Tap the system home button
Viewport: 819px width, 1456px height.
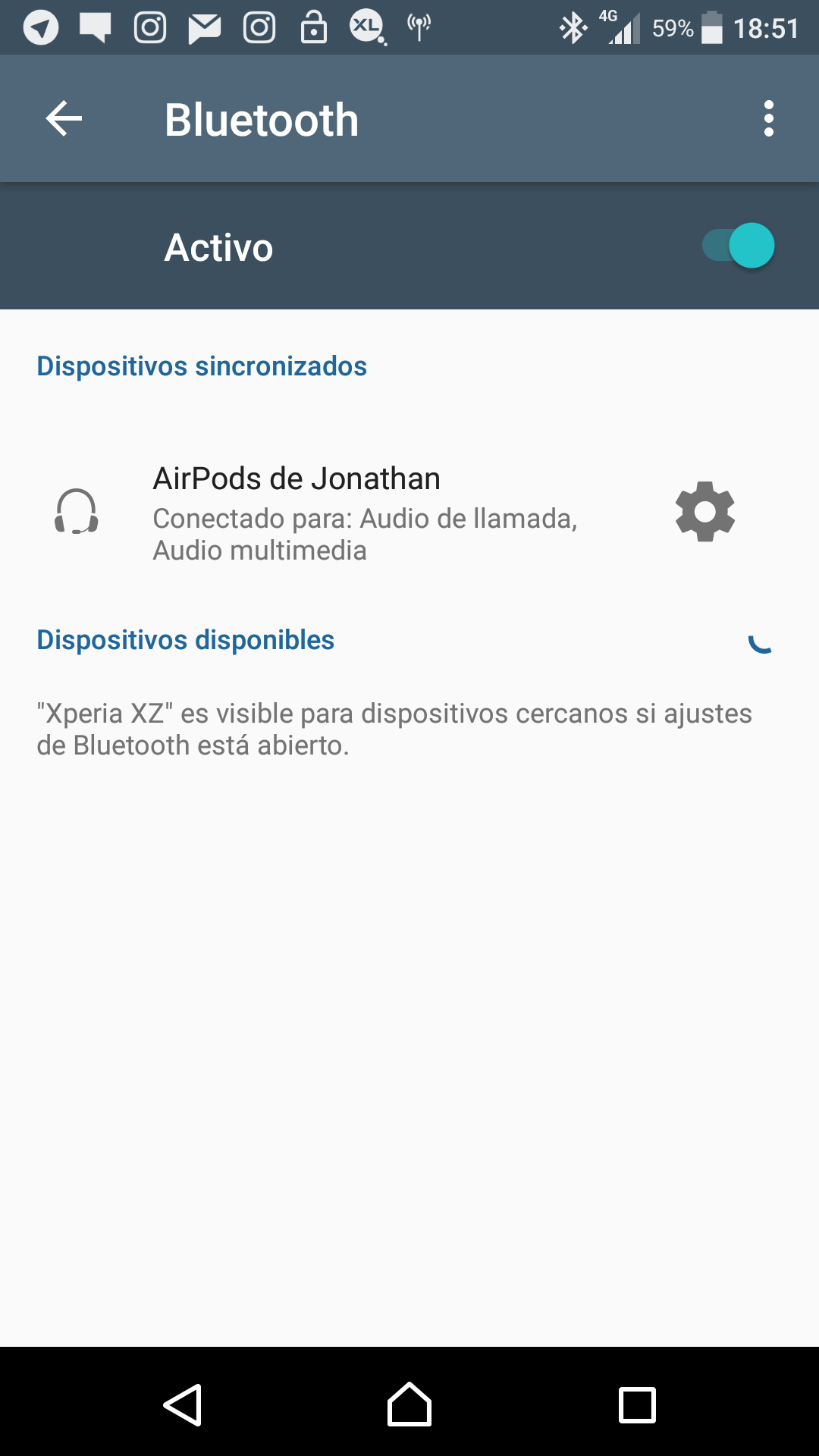click(409, 1405)
